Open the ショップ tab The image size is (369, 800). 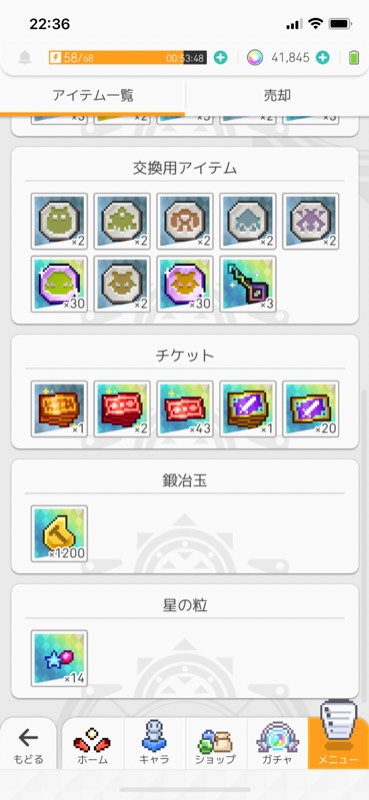click(215, 745)
